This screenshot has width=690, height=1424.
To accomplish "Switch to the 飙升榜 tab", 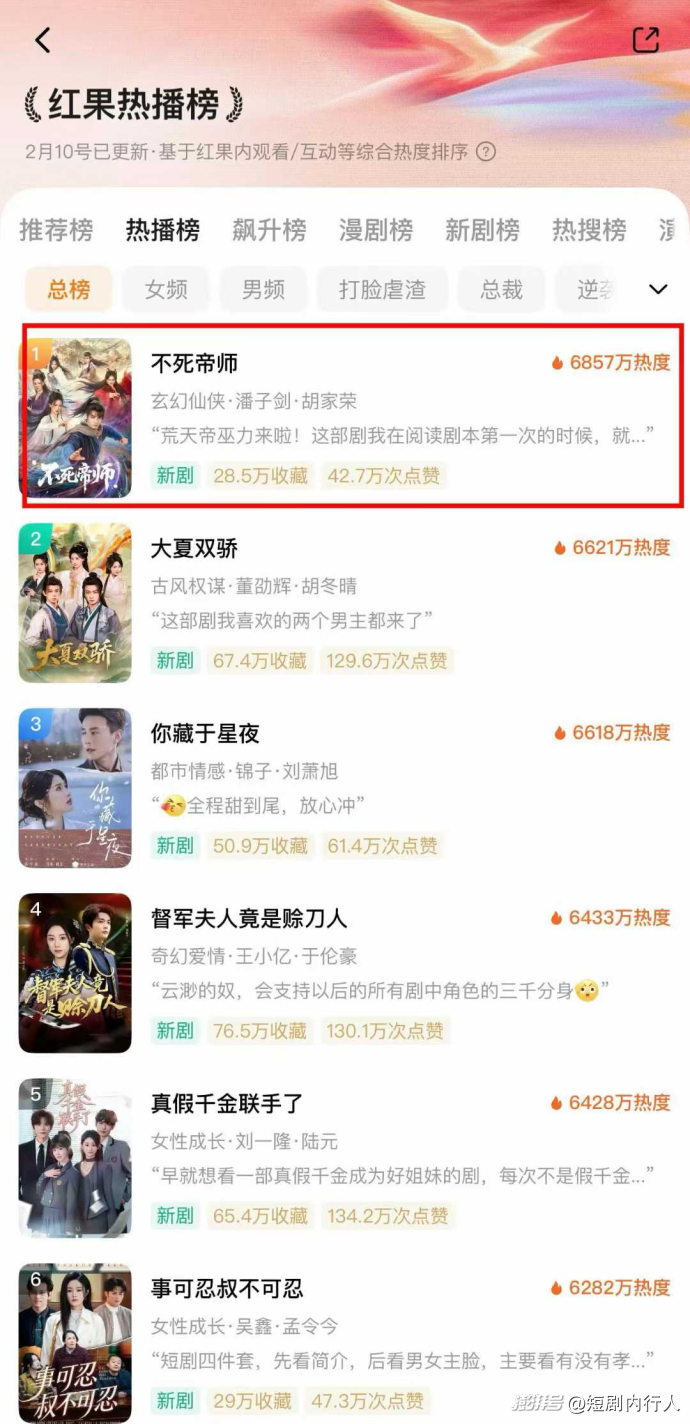I will pos(269,230).
